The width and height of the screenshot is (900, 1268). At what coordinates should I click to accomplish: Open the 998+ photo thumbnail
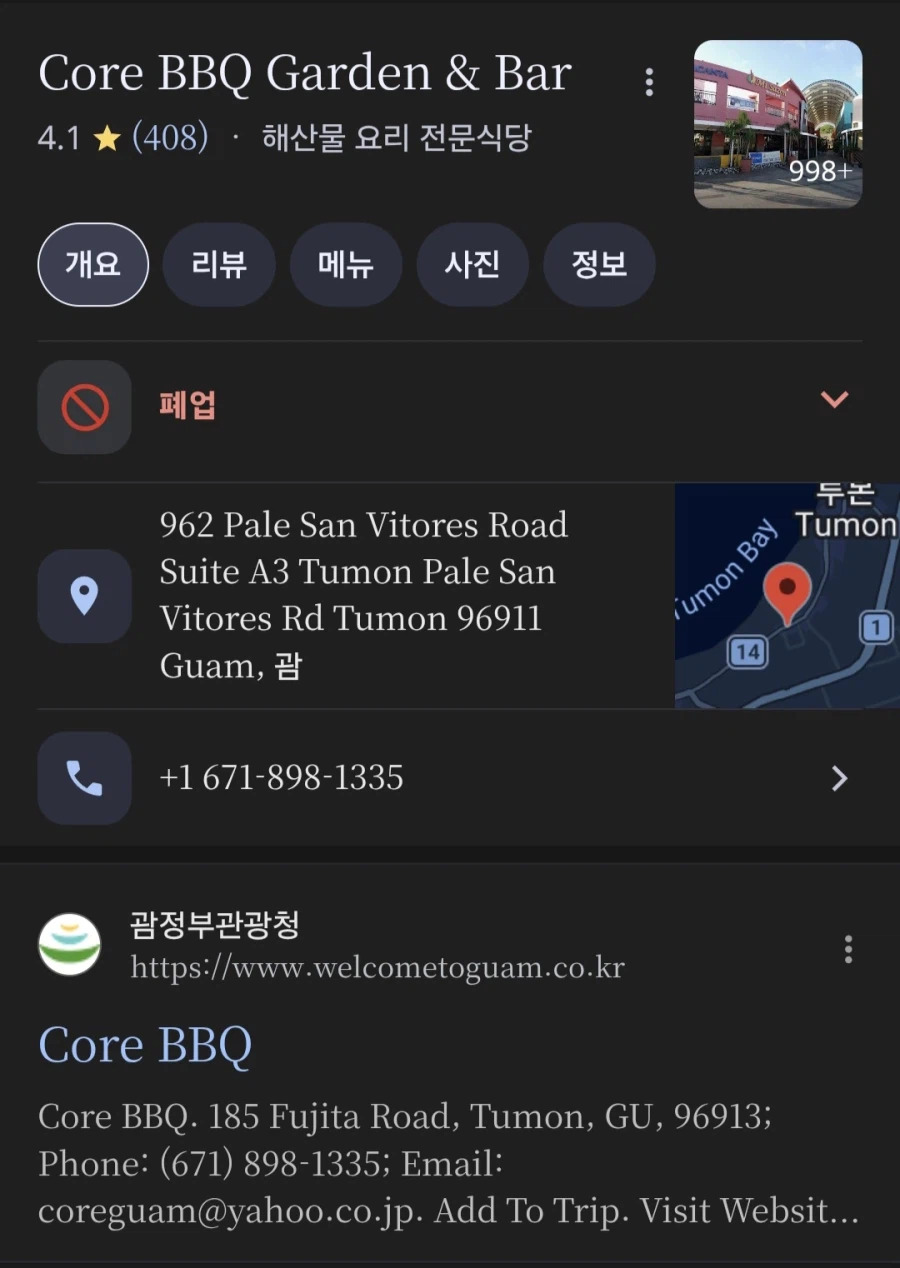click(x=778, y=124)
